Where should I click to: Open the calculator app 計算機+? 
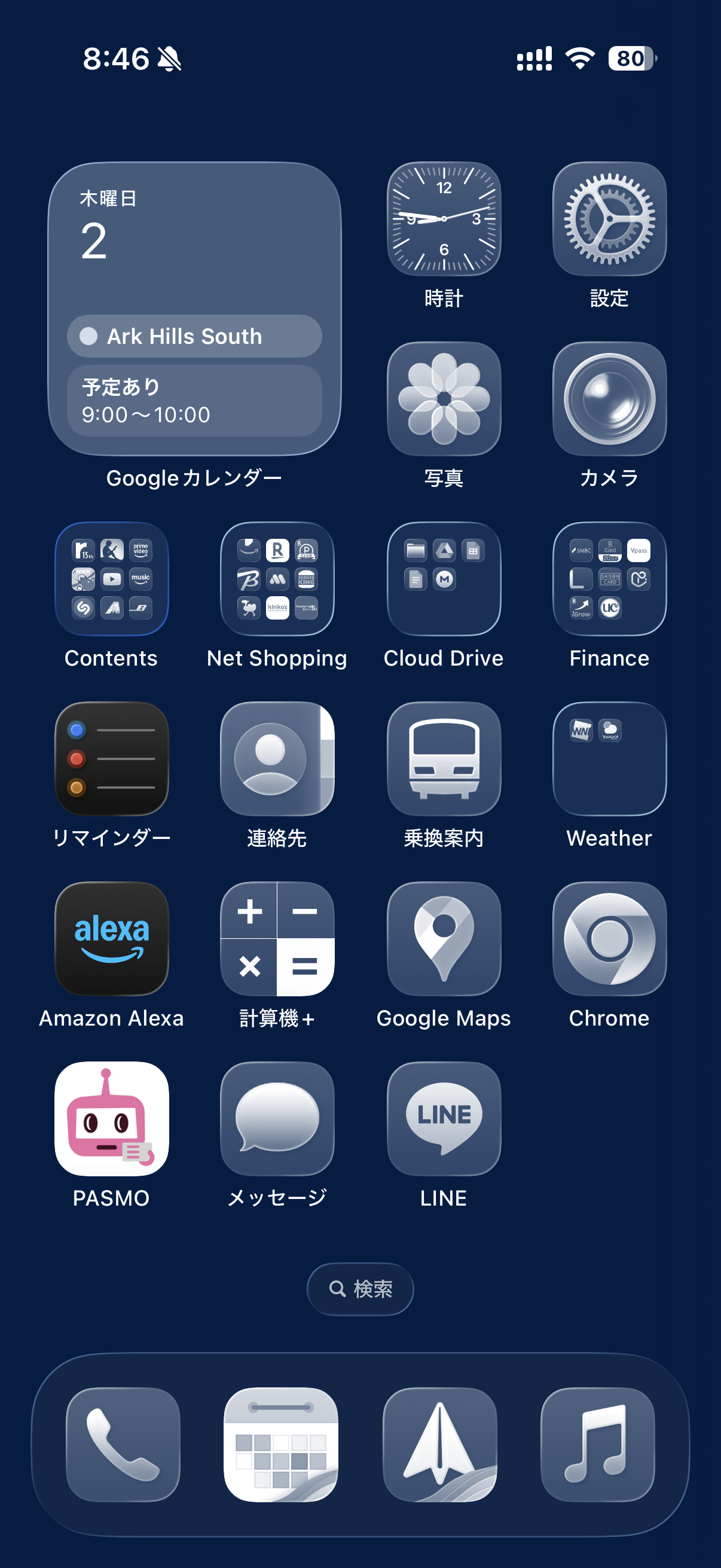tap(277, 939)
